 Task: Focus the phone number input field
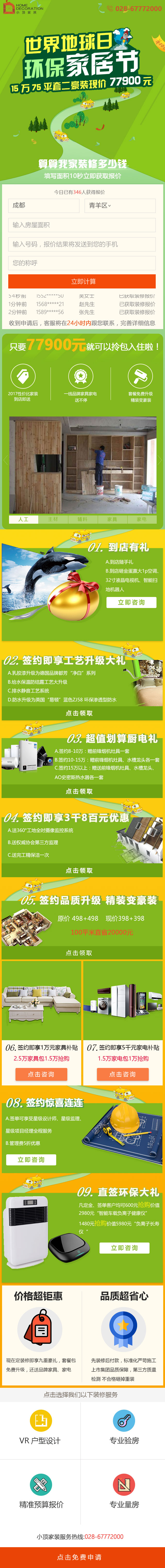(x=82, y=244)
